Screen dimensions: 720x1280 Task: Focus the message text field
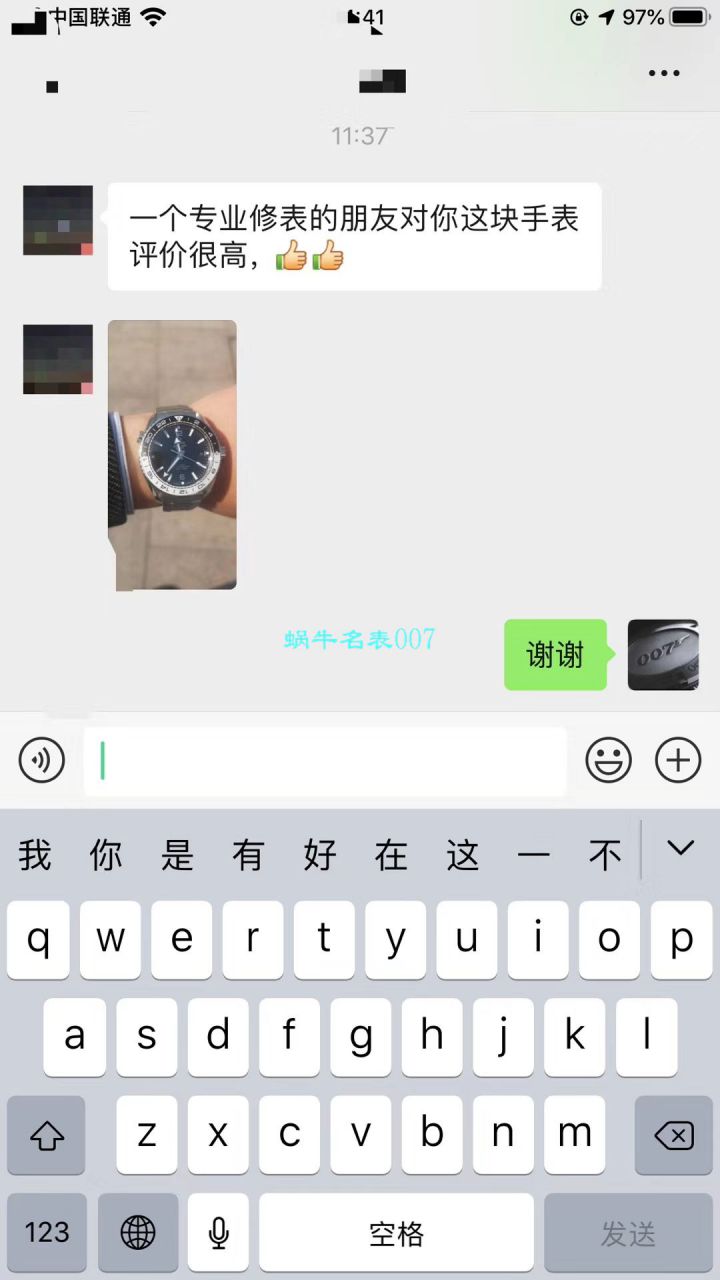point(325,761)
